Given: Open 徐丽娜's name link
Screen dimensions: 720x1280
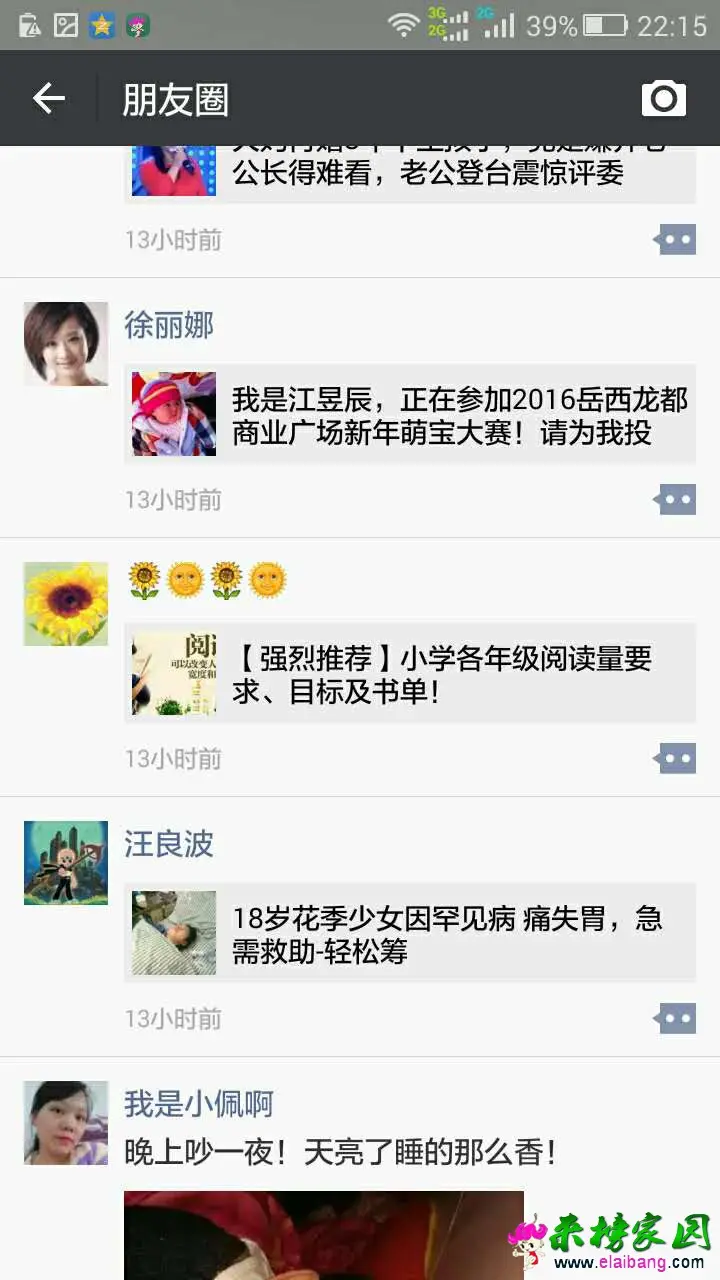Looking at the screenshot, I should coord(168,325).
